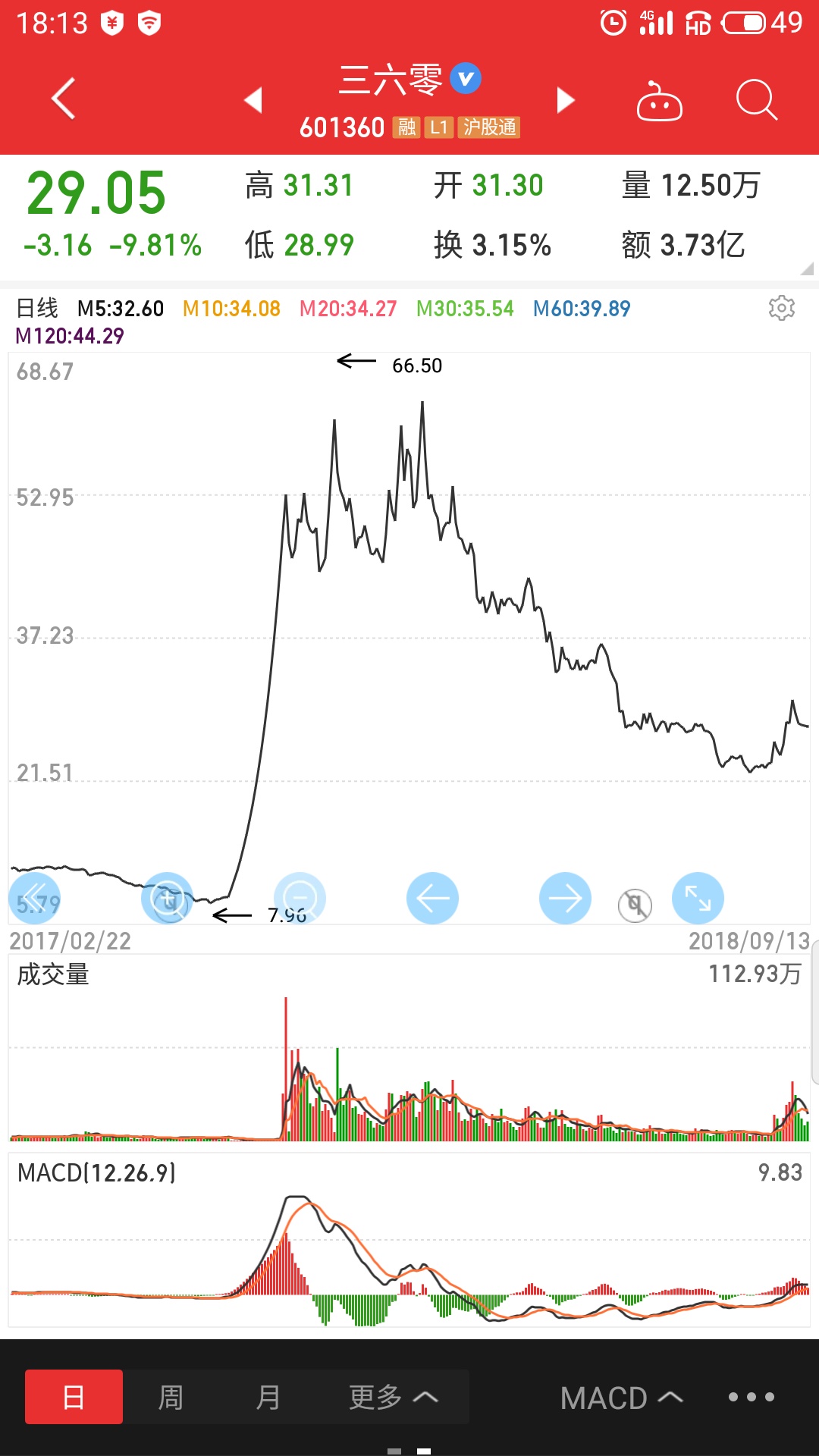Switch to next stock with right triangle
This screenshot has height=1456, width=819.
566,99
